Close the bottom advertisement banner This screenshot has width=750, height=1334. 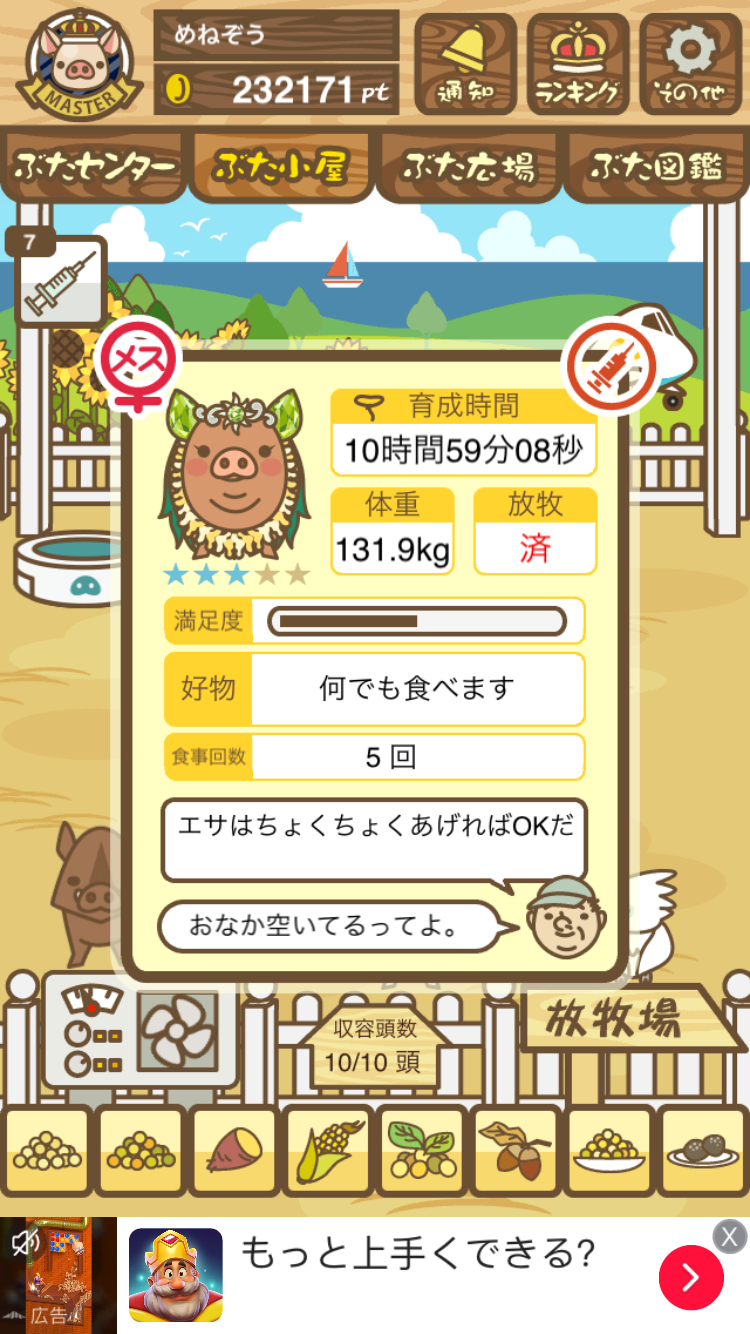pyautogui.click(x=729, y=1235)
